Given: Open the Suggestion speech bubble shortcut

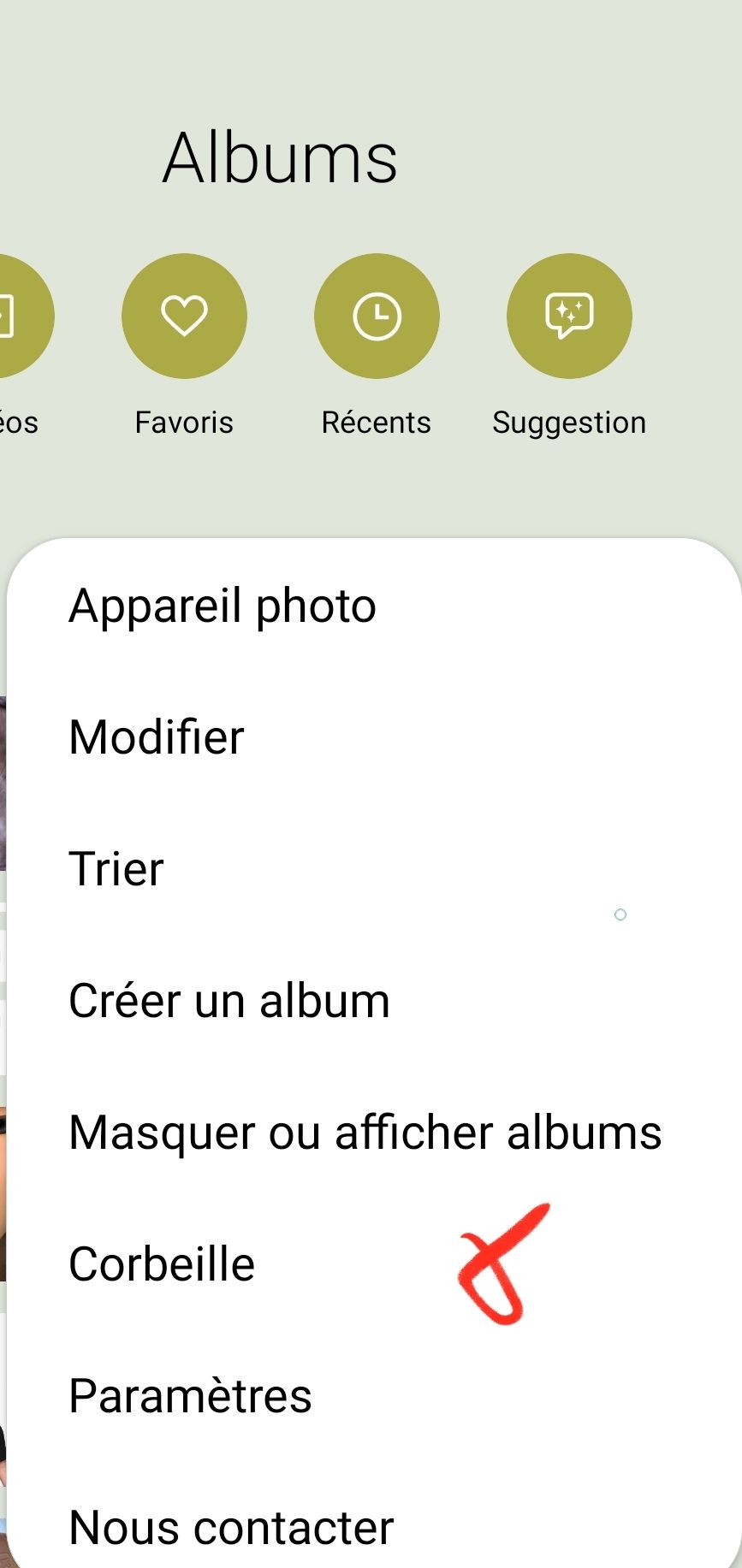Looking at the screenshot, I should pyautogui.click(x=569, y=316).
